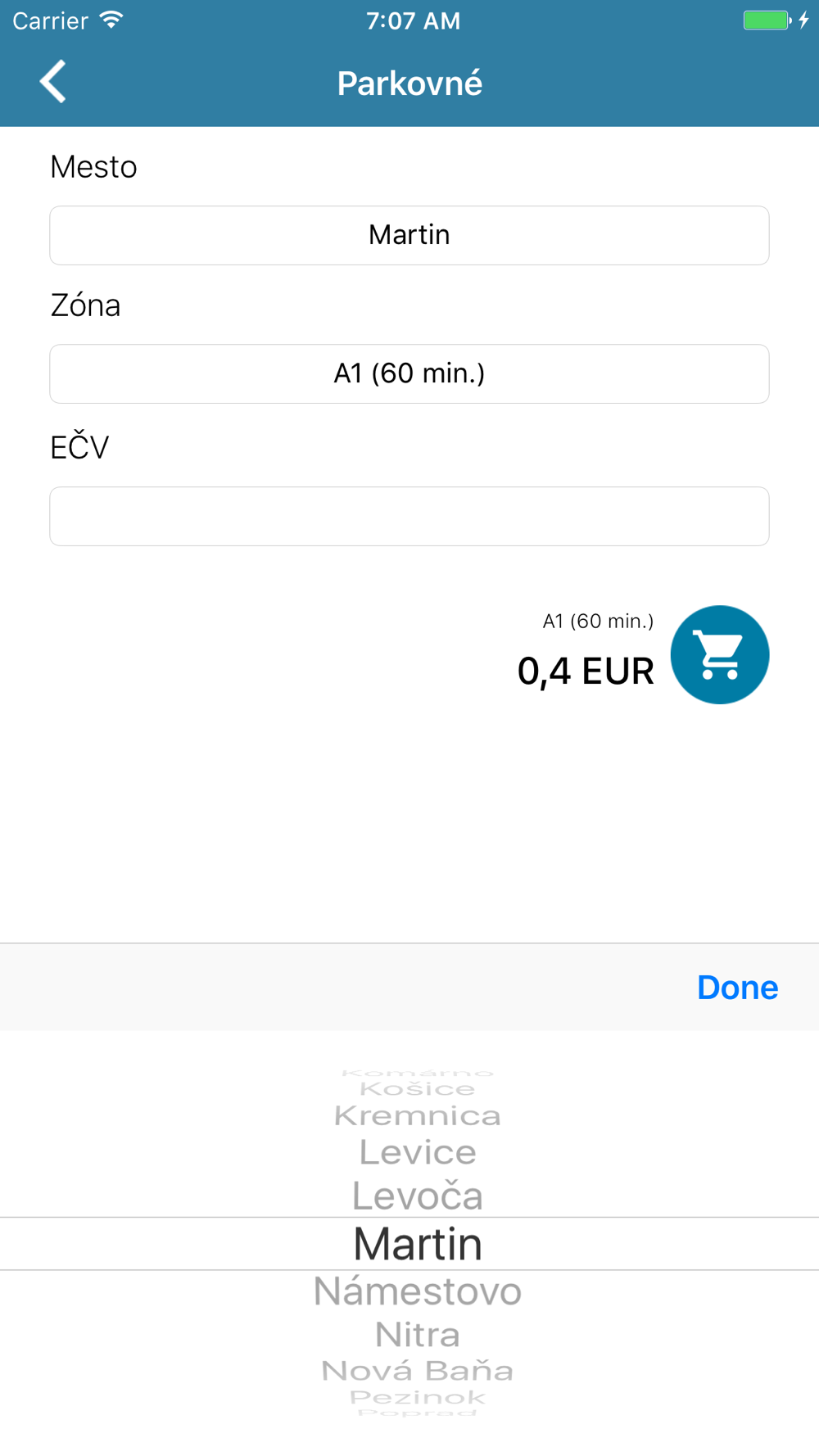Tap the EČV license plate field
The width and height of the screenshot is (819, 1456).
point(409,516)
